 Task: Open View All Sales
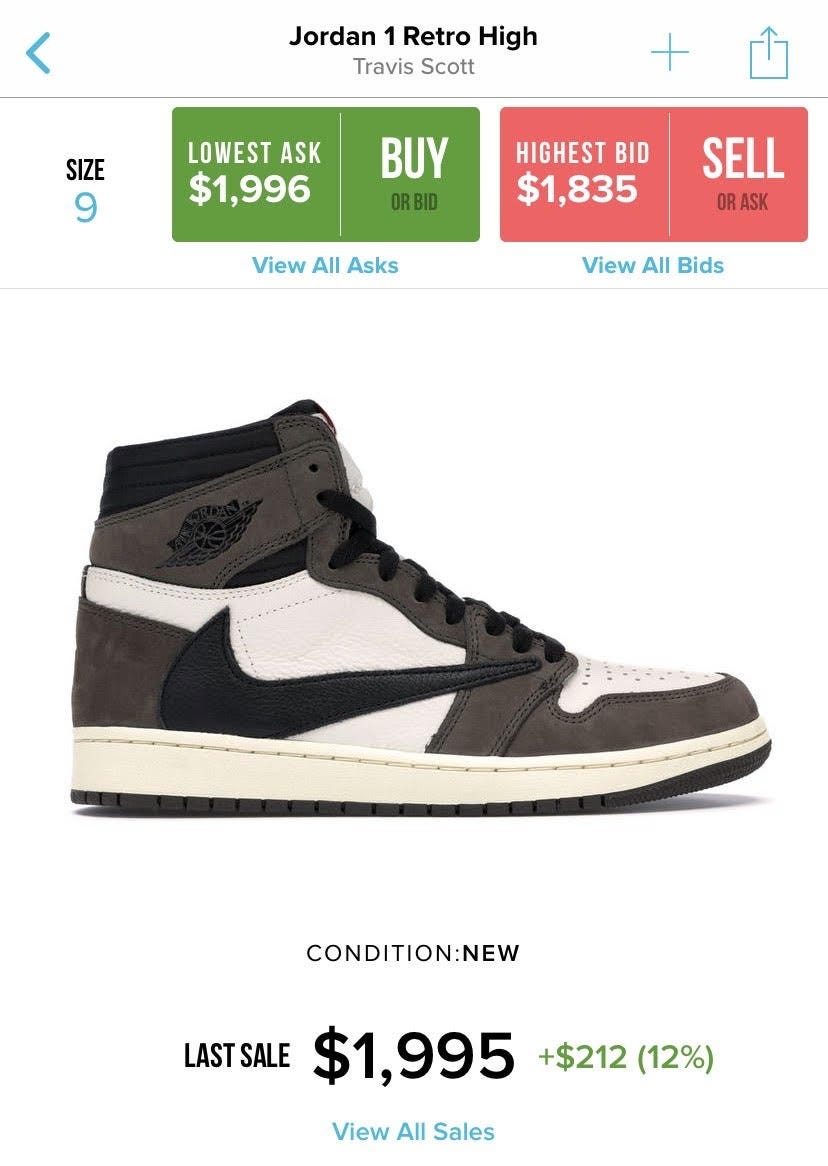(x=413, y=1131)
